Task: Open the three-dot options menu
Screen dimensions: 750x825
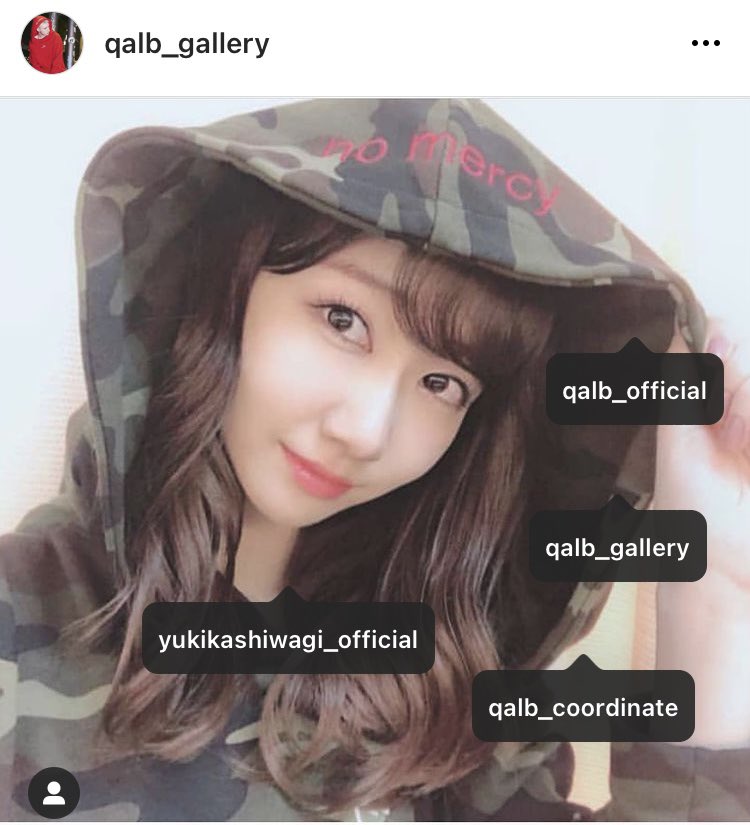Action: coord(706,44)
